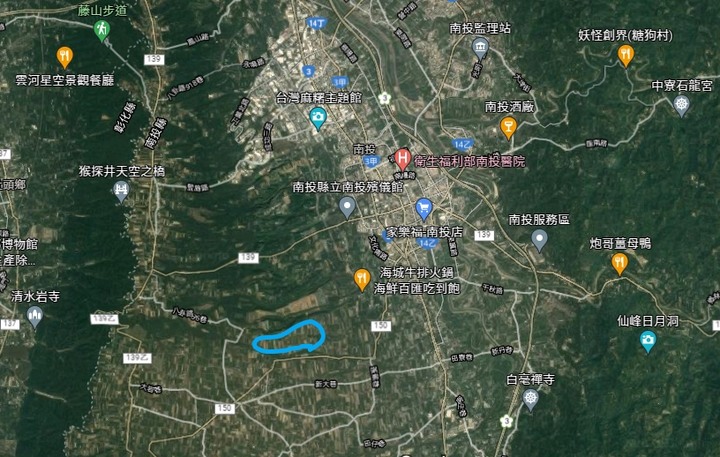Open the 南投監理站 government pin
This screenshot has height=457, width=720.
(x=480, y=47)
